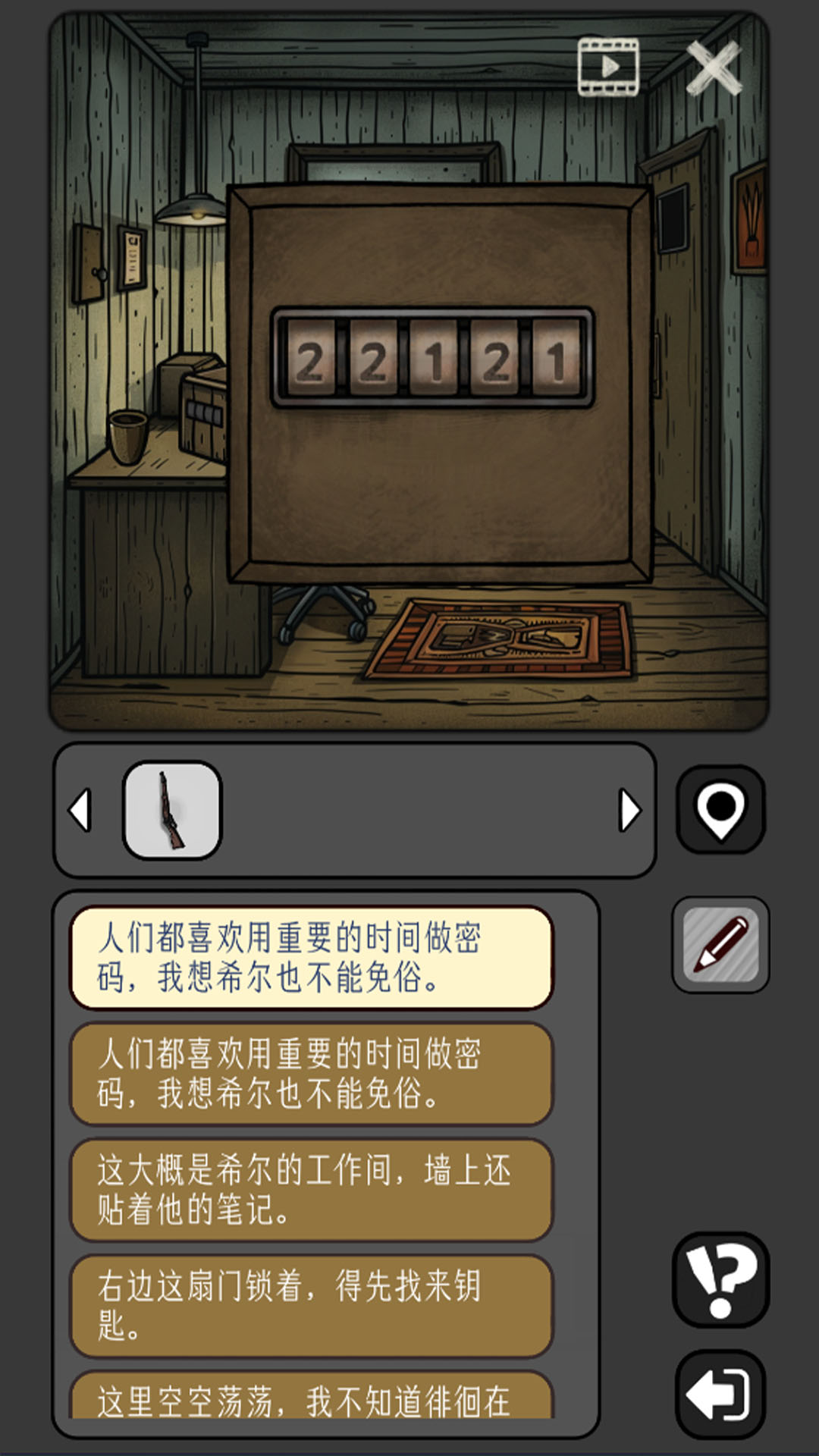
Task: Open the hint question mark button
Action: [x=720, y=1280]
